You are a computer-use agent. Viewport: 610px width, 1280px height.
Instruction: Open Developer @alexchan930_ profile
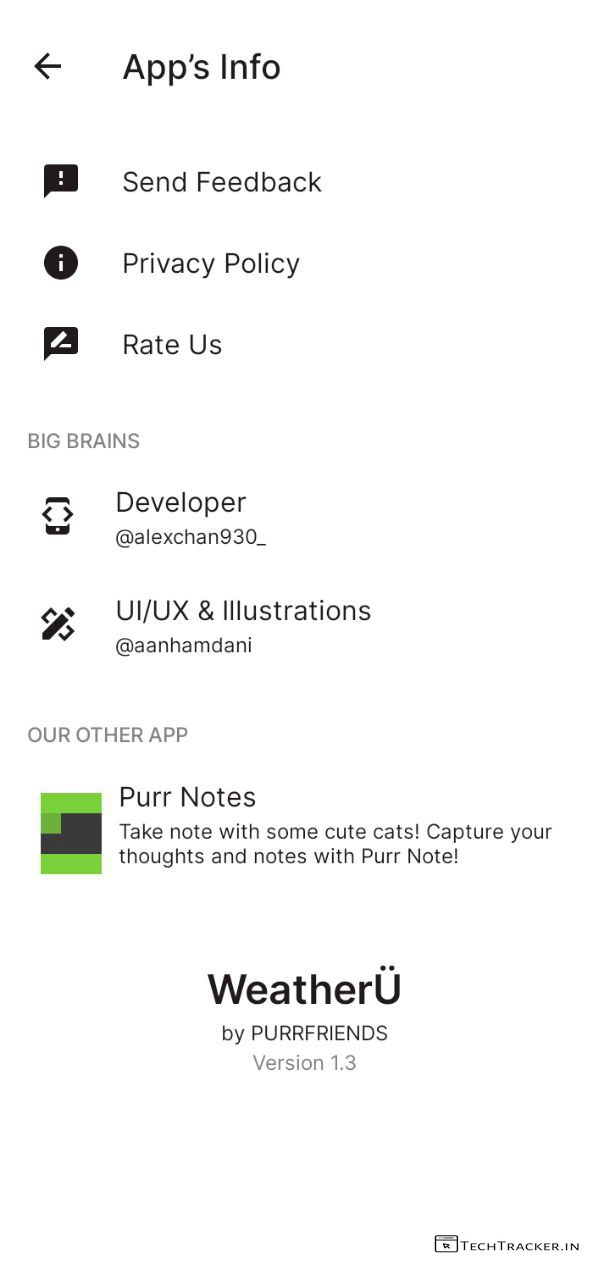point(190,518)
